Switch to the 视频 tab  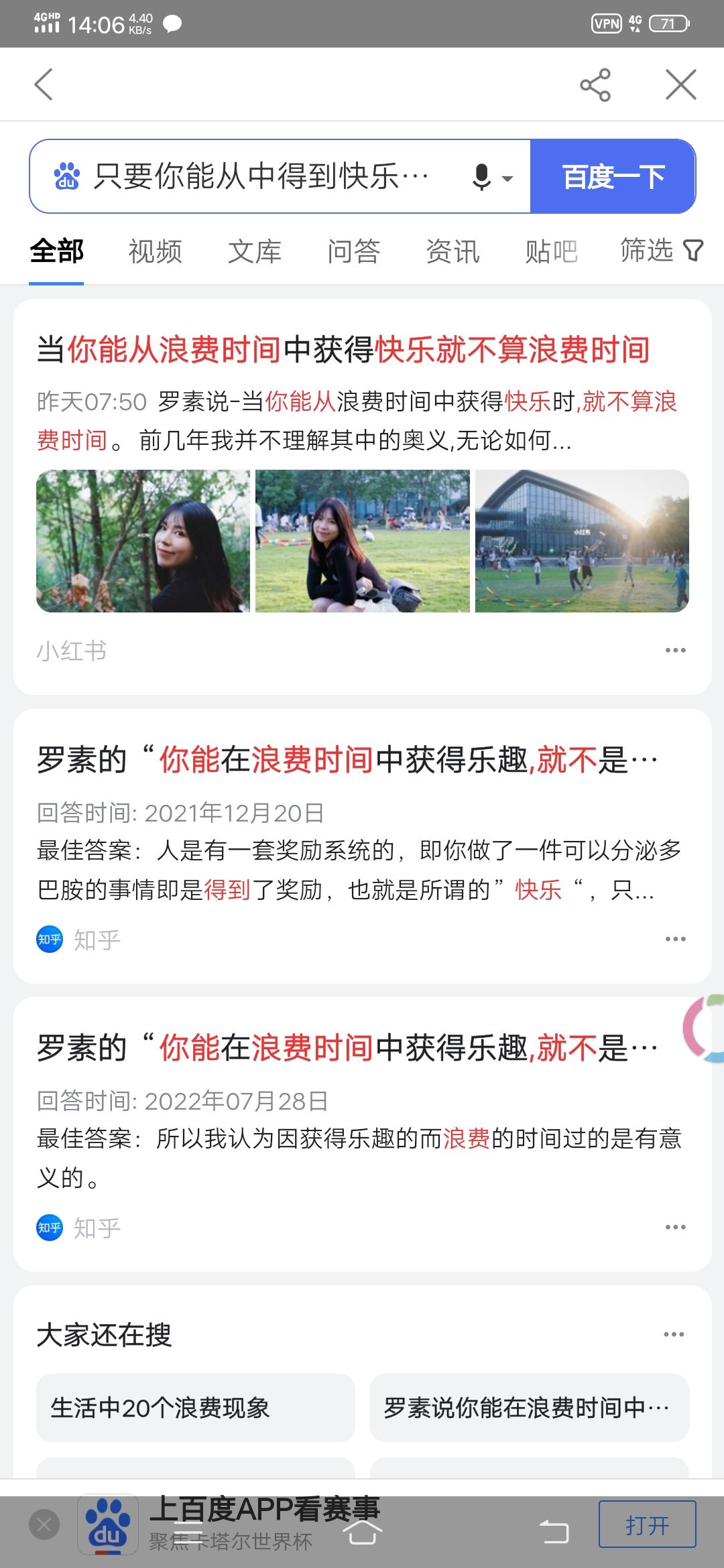[155, 252]
